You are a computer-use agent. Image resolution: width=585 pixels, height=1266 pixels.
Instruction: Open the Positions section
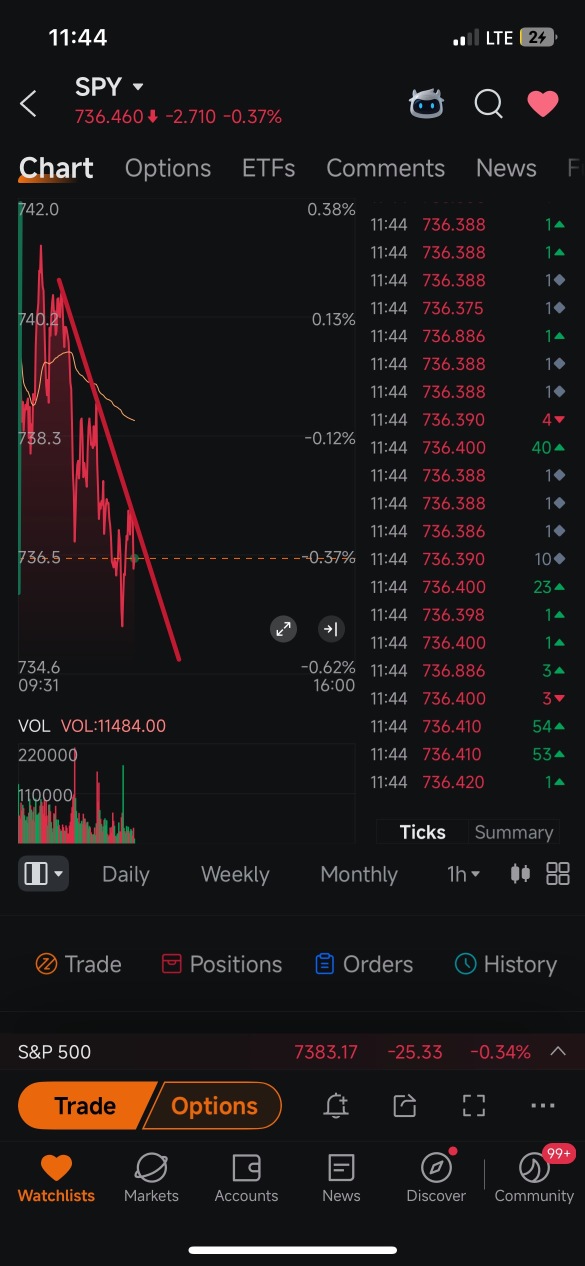[x=221, y=964]
